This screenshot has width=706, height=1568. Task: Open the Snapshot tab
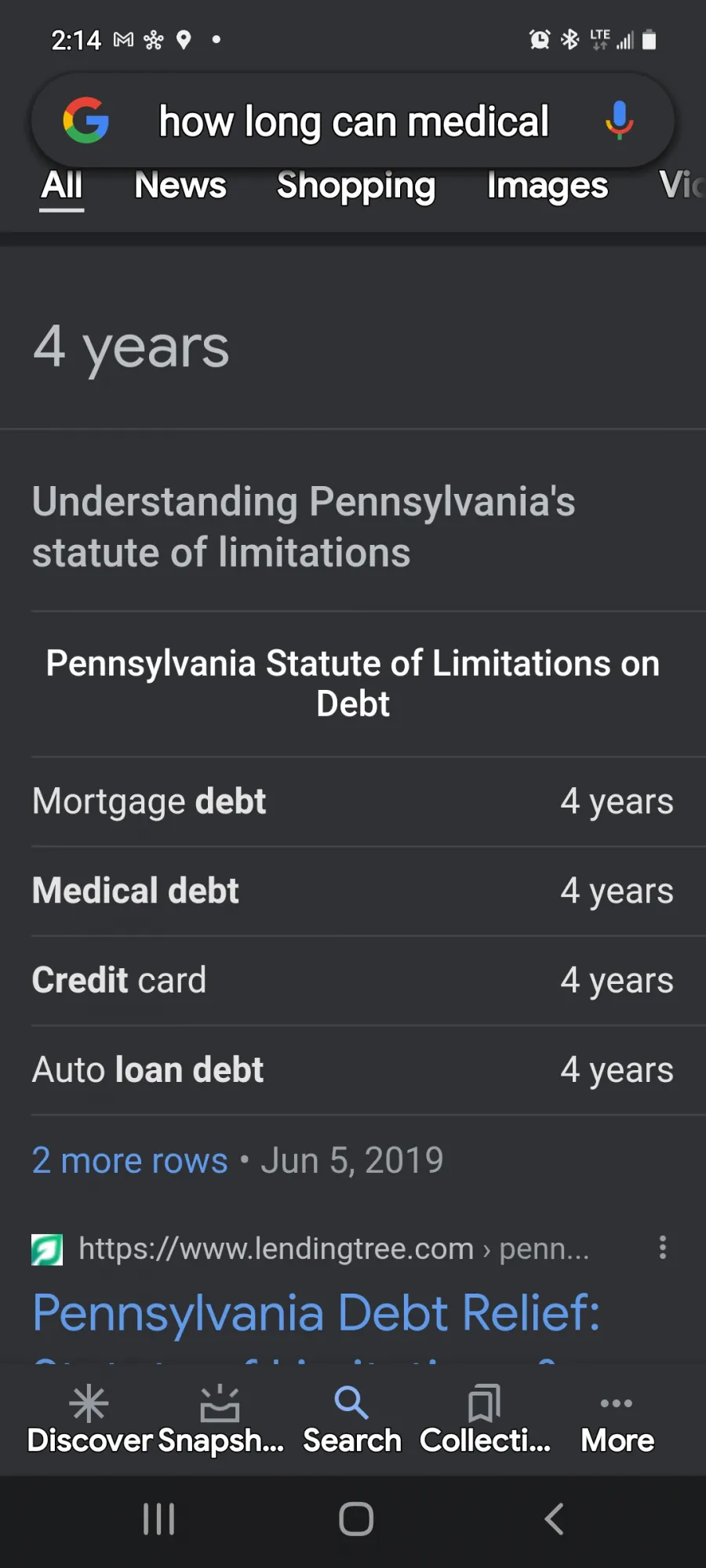(220, 1419)
